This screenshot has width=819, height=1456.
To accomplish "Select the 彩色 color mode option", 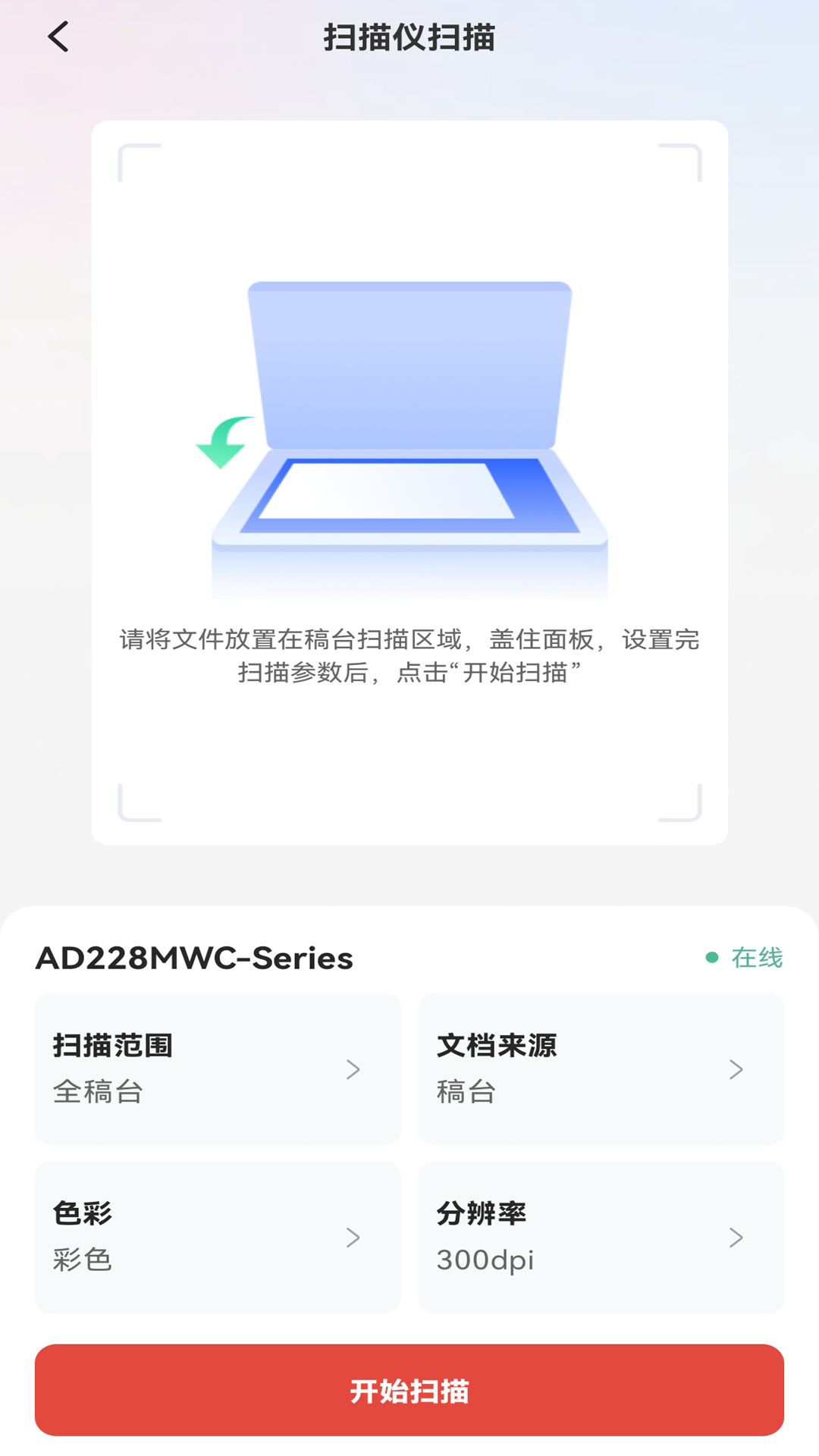I will point(83,1260).
